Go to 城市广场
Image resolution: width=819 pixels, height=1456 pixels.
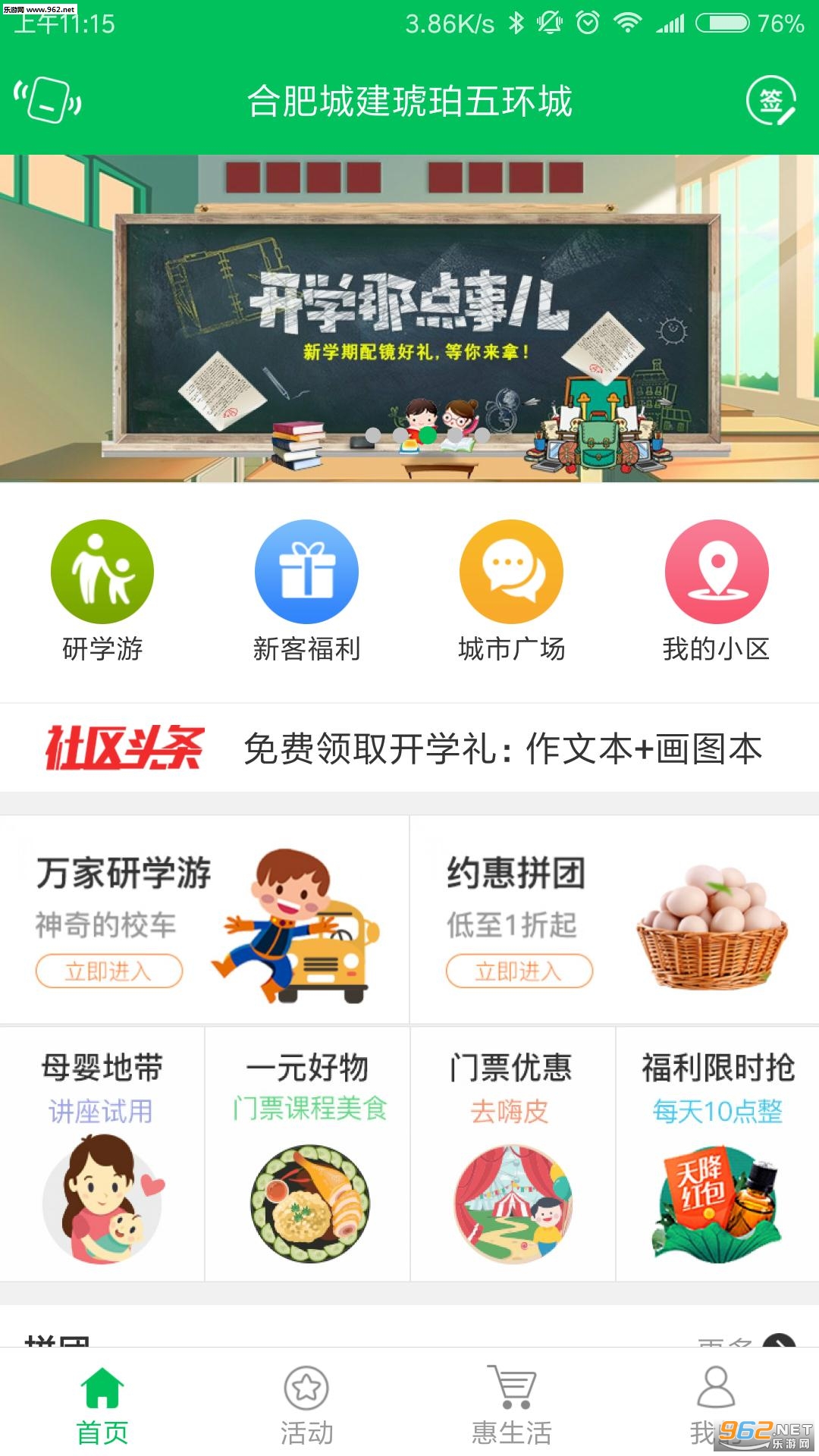pyautogui.click(x=512, y=591)
